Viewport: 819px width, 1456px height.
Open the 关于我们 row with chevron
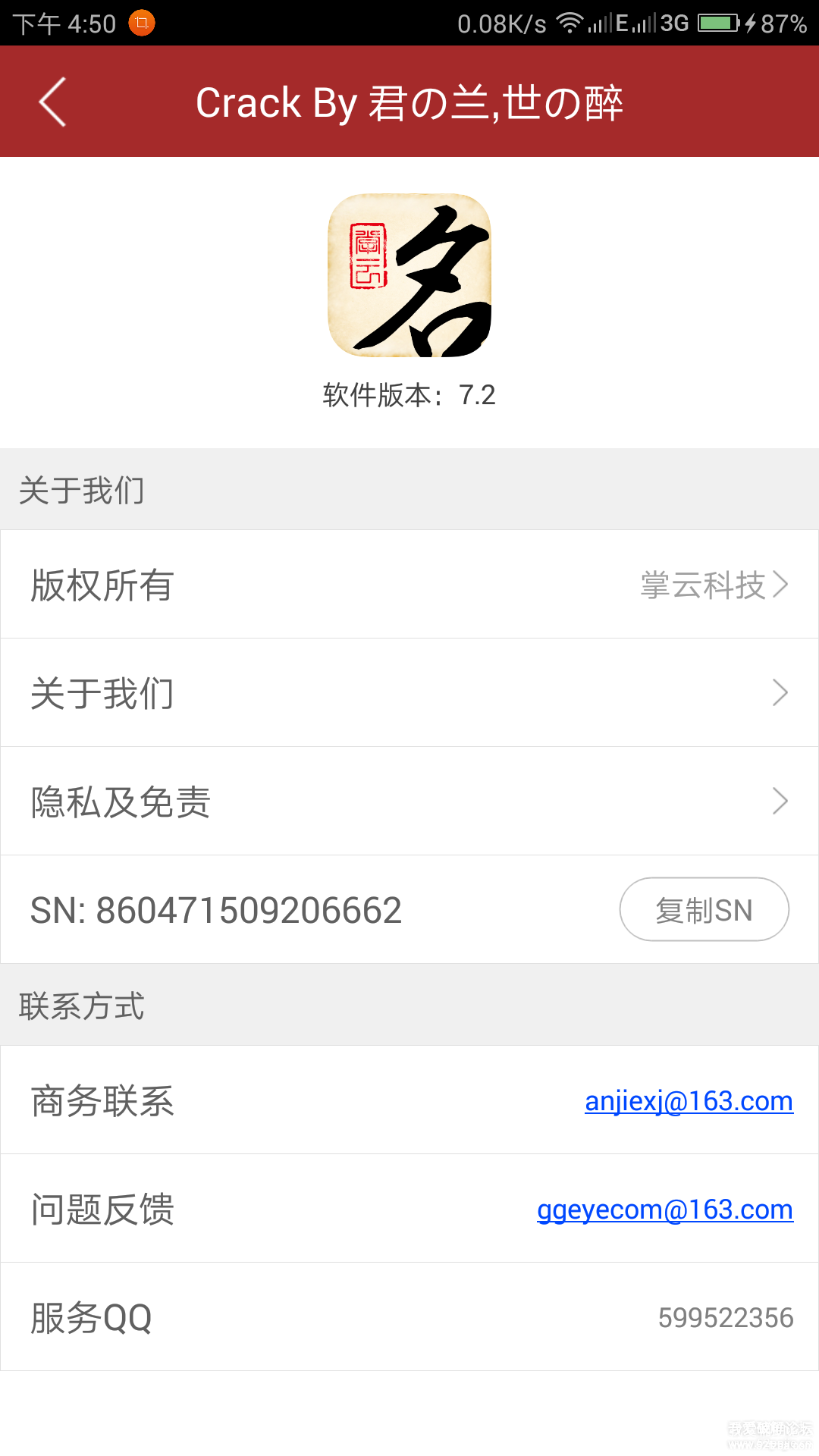coord(409,693)
